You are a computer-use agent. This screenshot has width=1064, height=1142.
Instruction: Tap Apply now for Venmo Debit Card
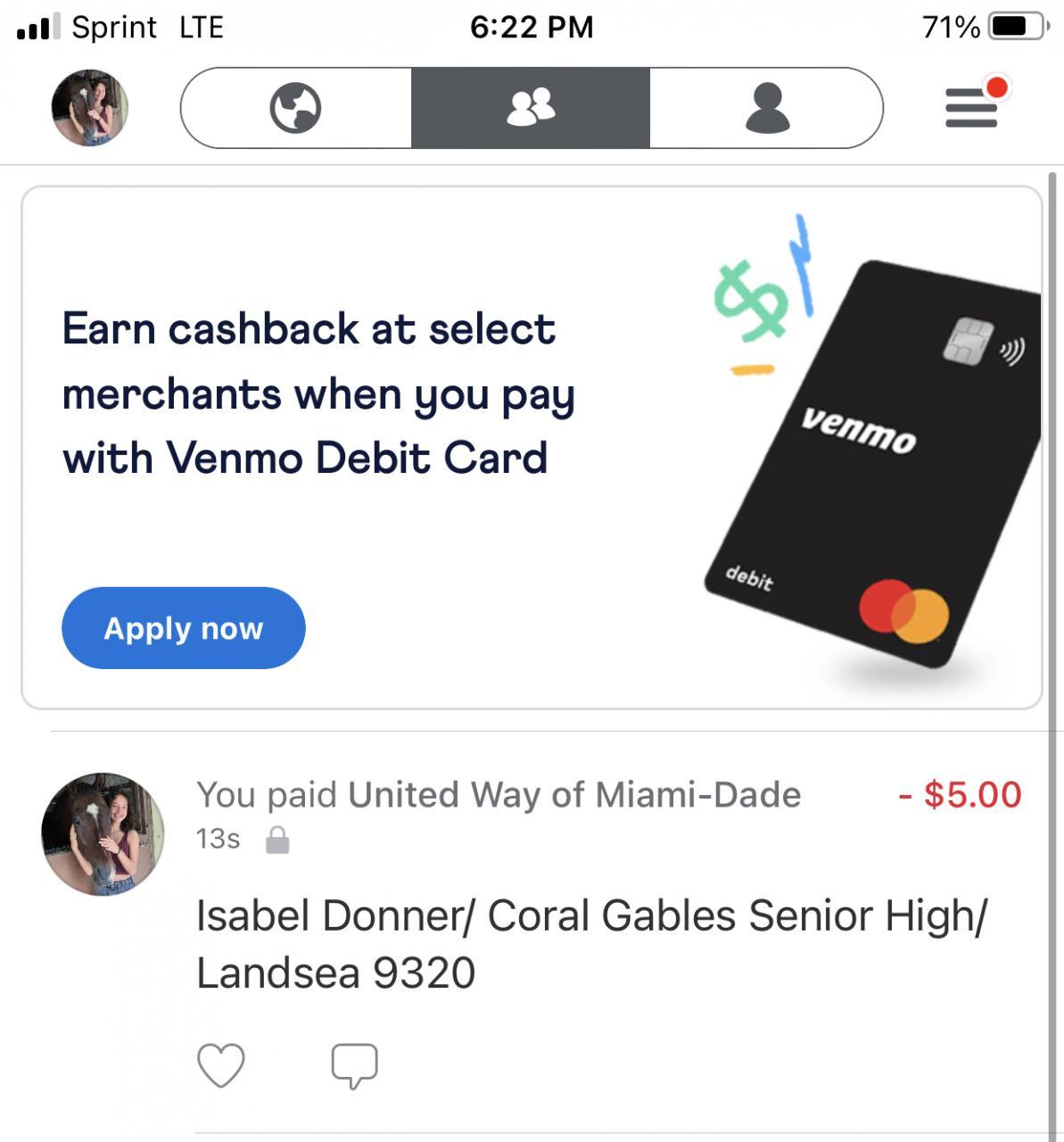click(x=184, y=628)
